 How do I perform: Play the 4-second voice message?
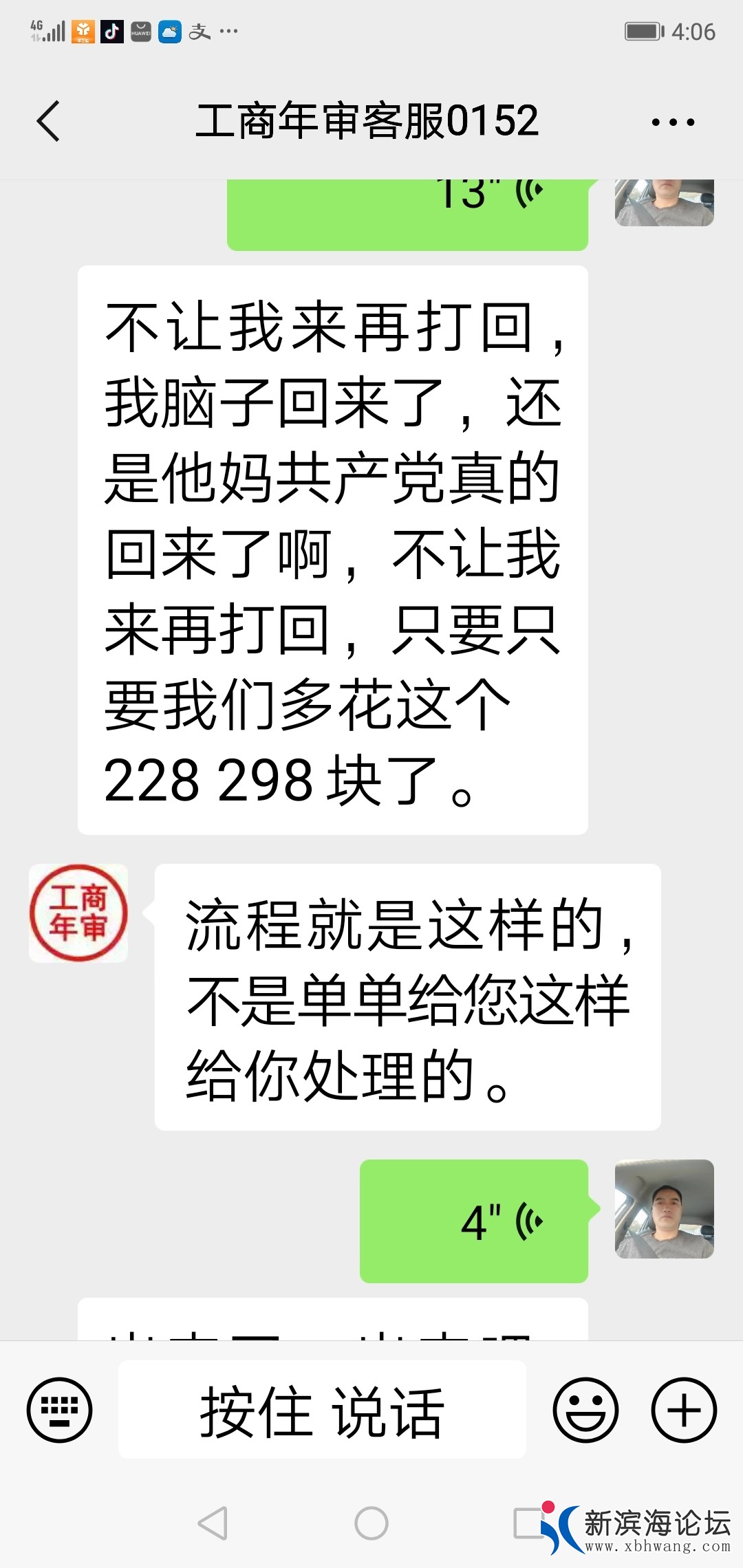pyautogui.click(x=474, y=1221)
